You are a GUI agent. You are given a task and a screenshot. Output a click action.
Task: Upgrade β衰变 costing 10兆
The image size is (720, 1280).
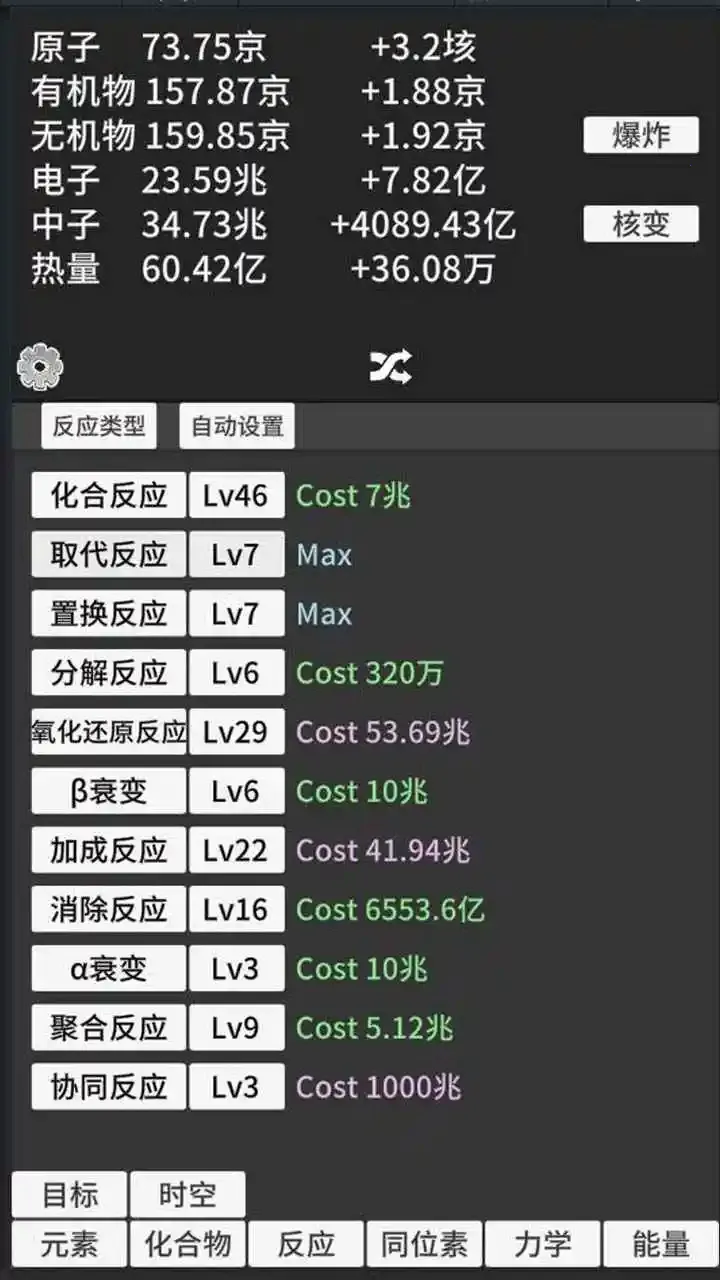[x=108, y=790]
